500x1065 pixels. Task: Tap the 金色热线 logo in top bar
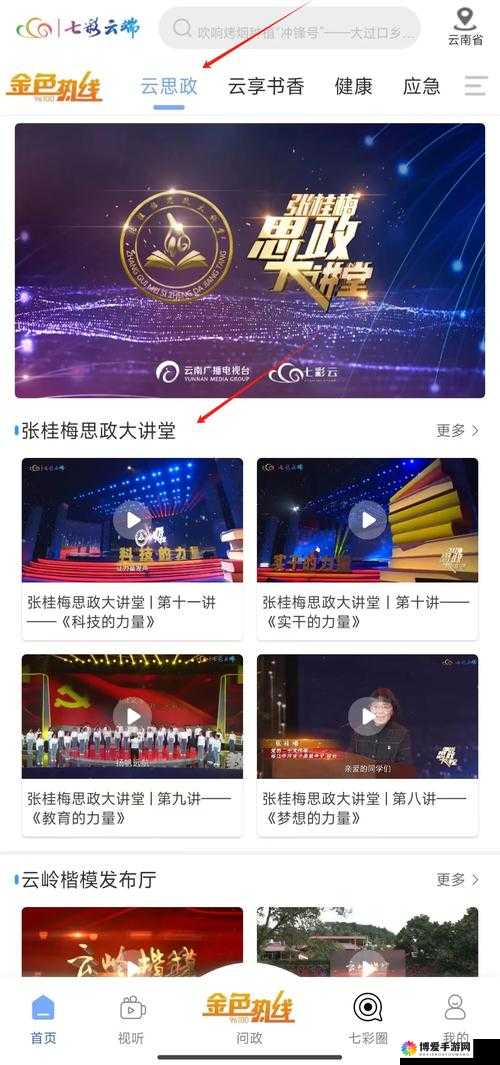[54, 87]
